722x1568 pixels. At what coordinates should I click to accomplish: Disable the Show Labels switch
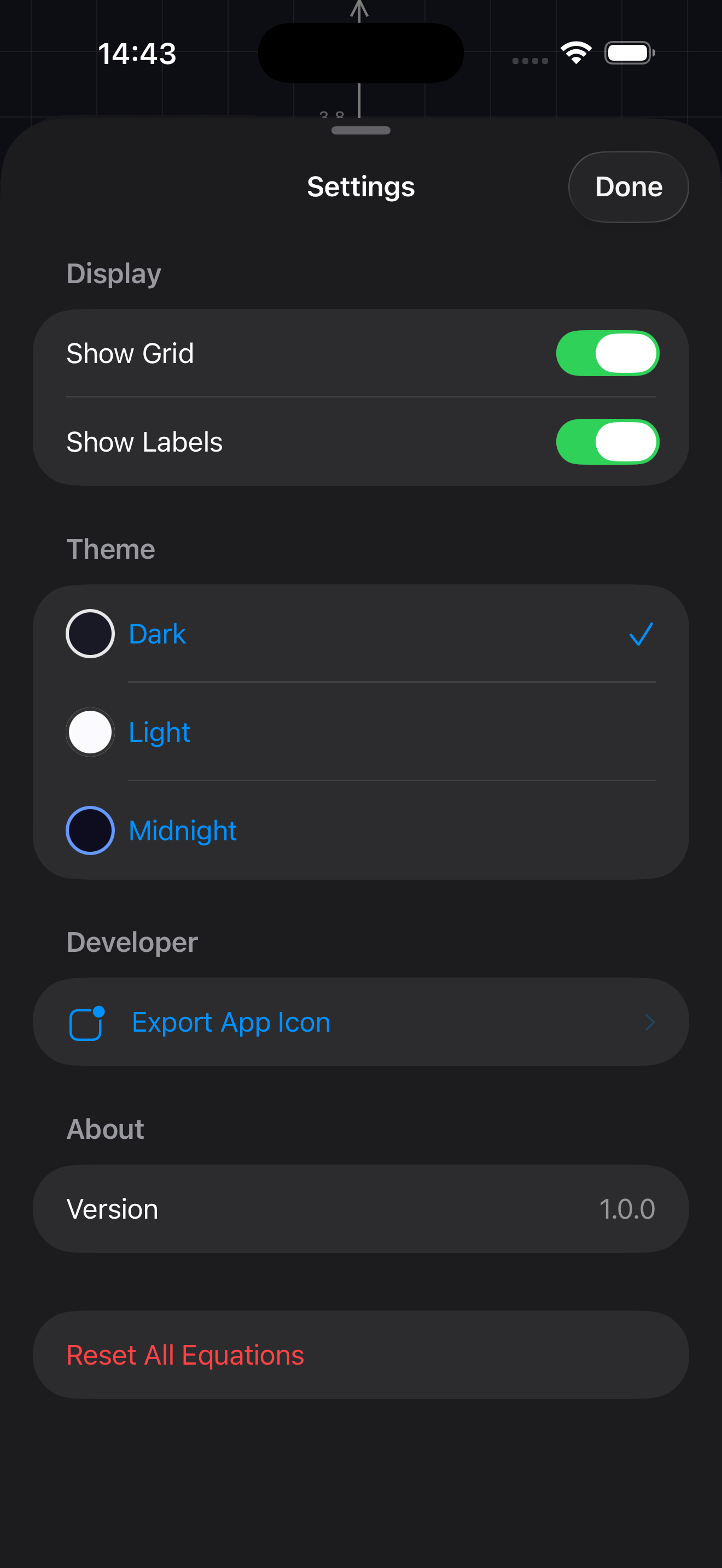pyautogui.click(x=607, y=442)
